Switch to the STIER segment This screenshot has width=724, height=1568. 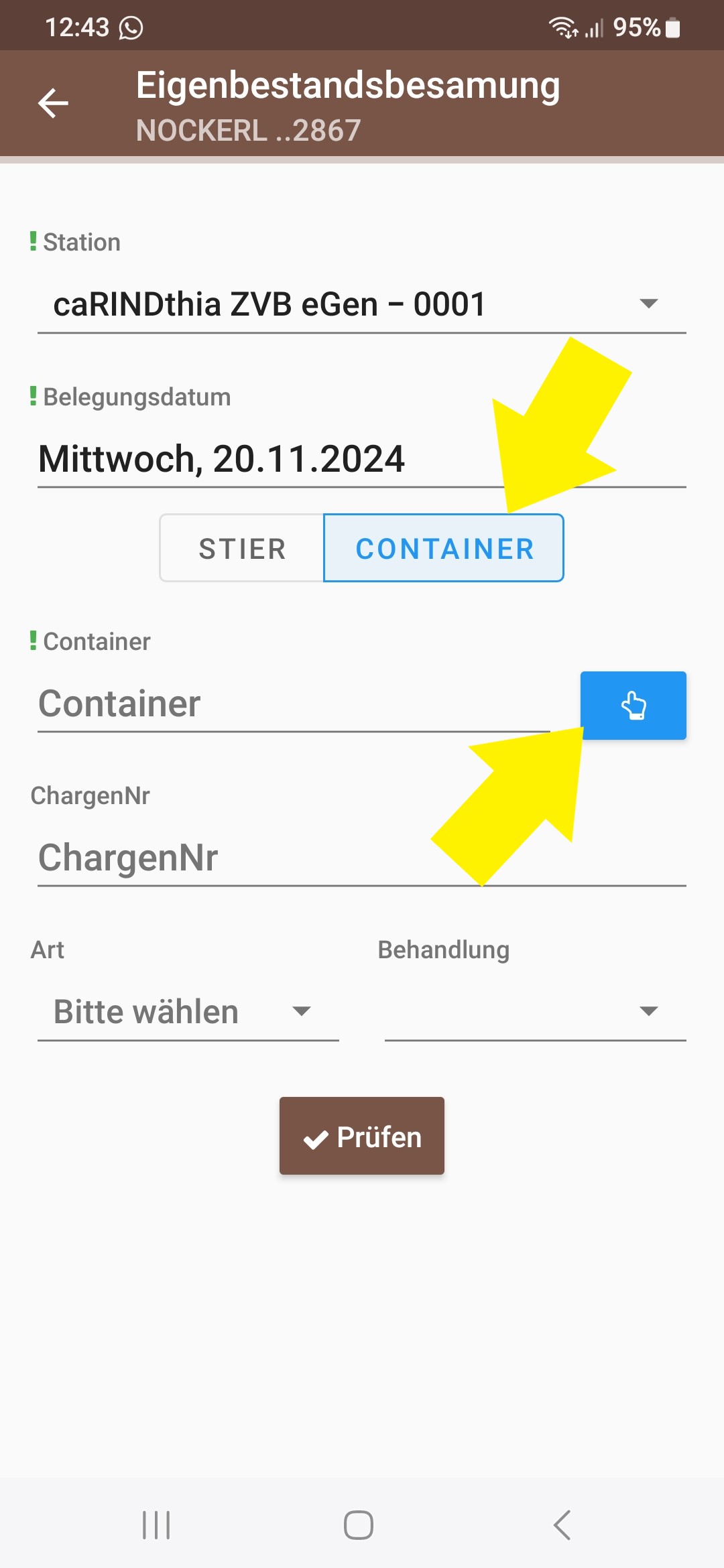pyautogui.click(x=242, y=548)
